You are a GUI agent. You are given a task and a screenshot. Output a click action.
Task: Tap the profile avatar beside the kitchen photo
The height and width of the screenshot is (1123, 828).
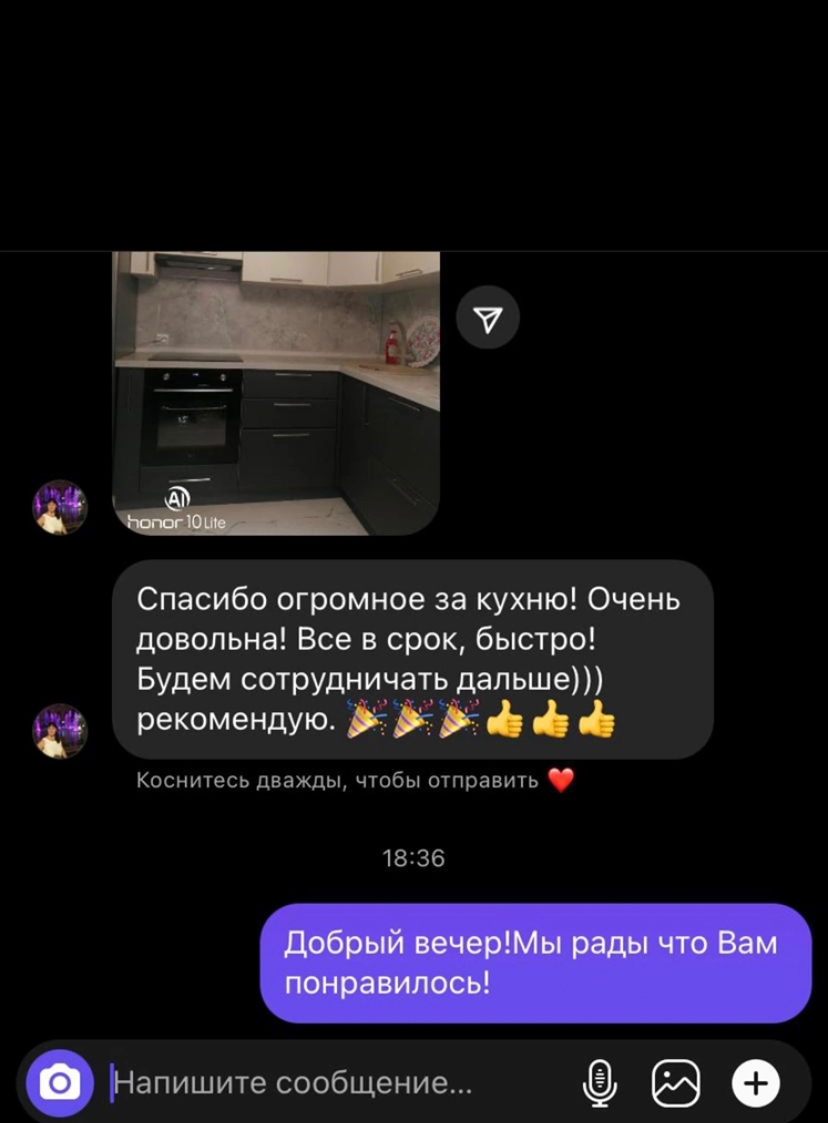pos(59,508)
